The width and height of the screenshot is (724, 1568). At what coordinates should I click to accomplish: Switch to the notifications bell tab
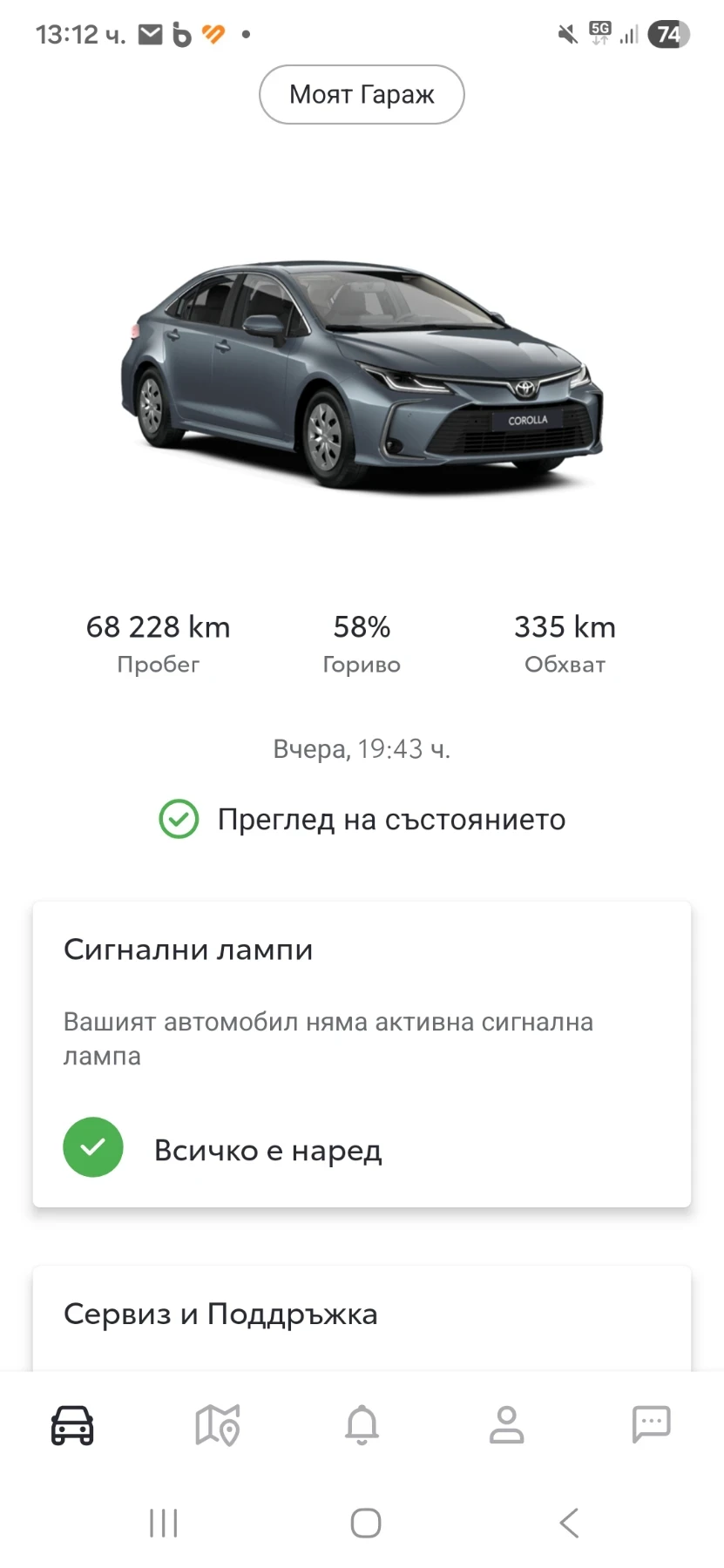362,1426
